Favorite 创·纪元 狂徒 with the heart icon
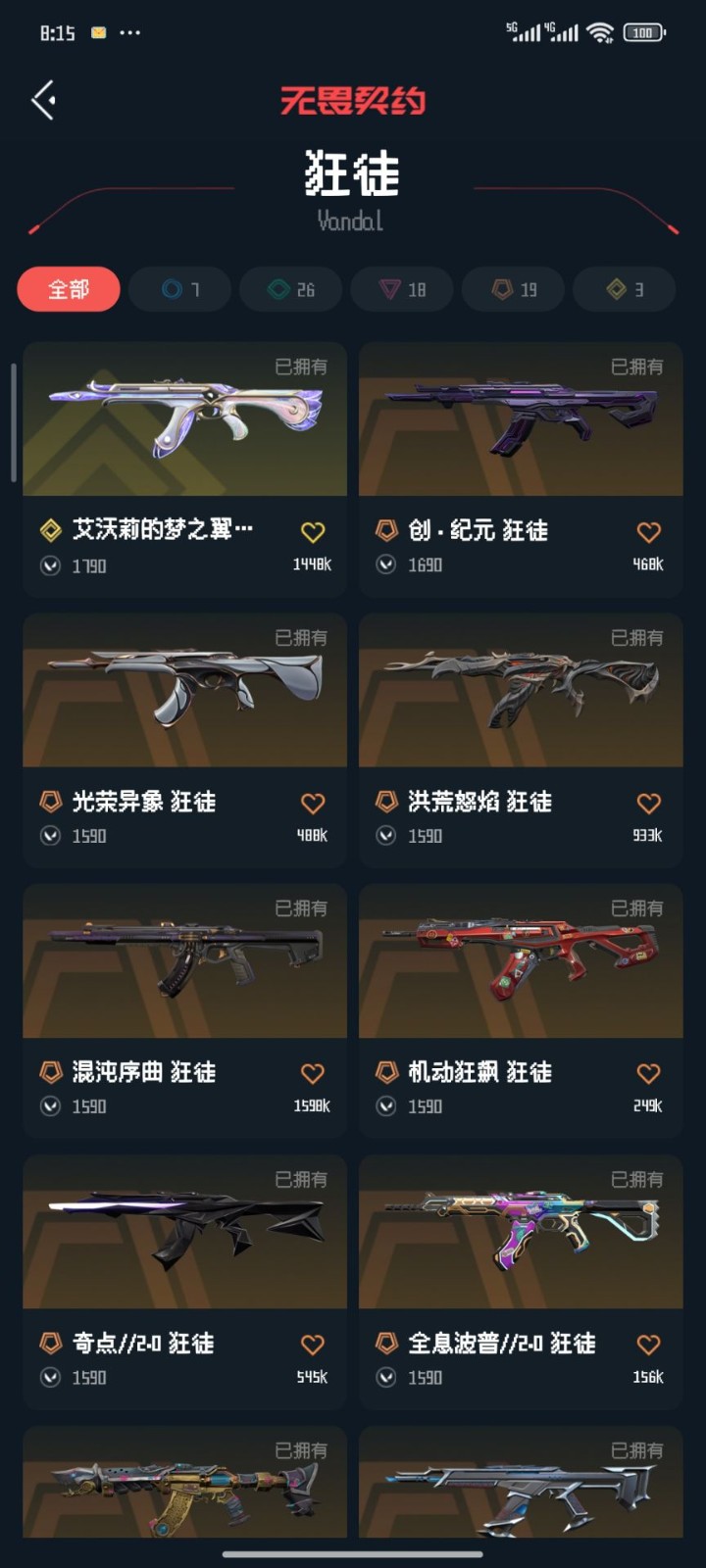The image size is (706, 1568). coord(648,532)
